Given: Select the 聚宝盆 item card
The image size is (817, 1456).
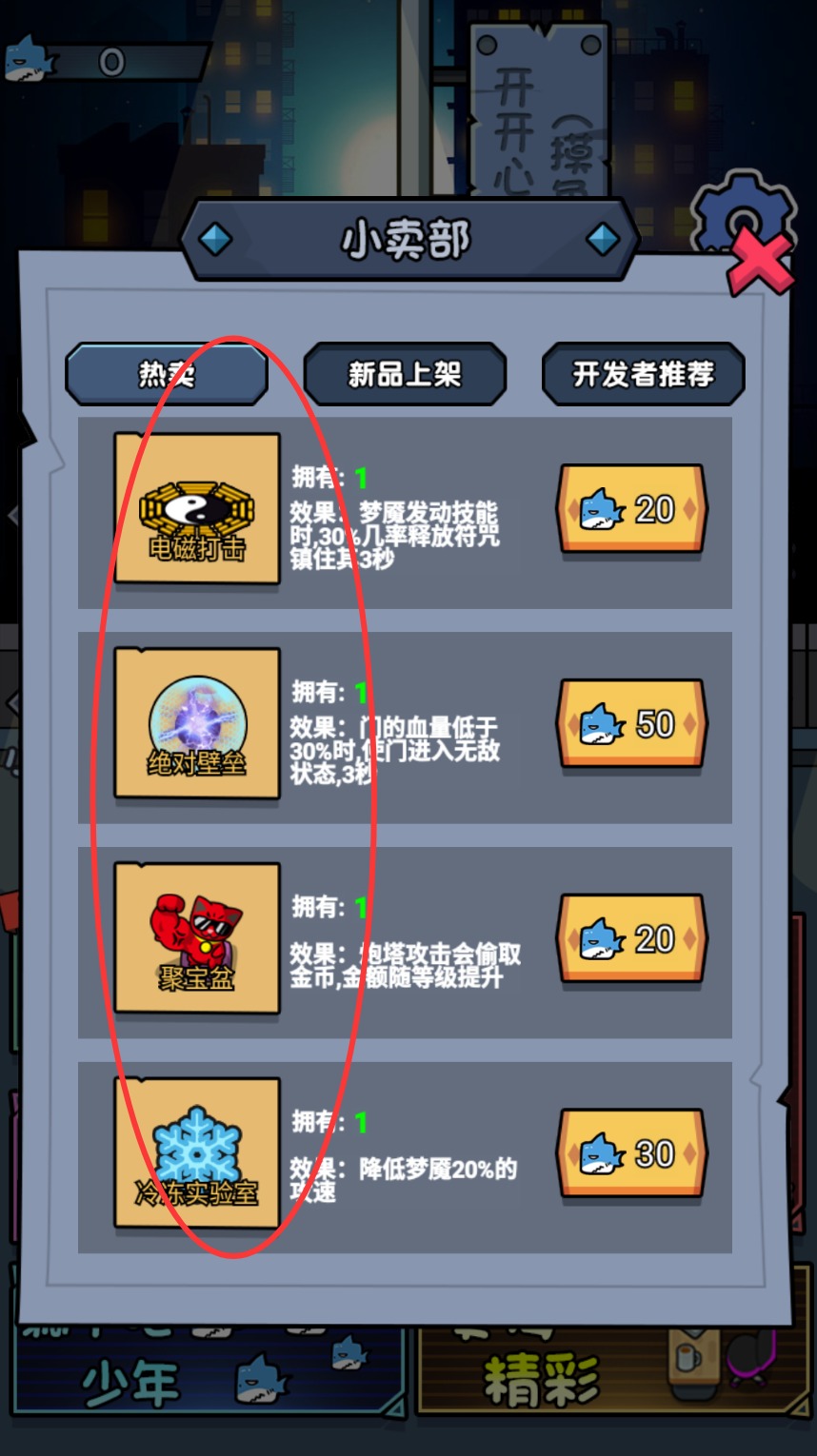Looking at the screenshot, I should 197,938.
